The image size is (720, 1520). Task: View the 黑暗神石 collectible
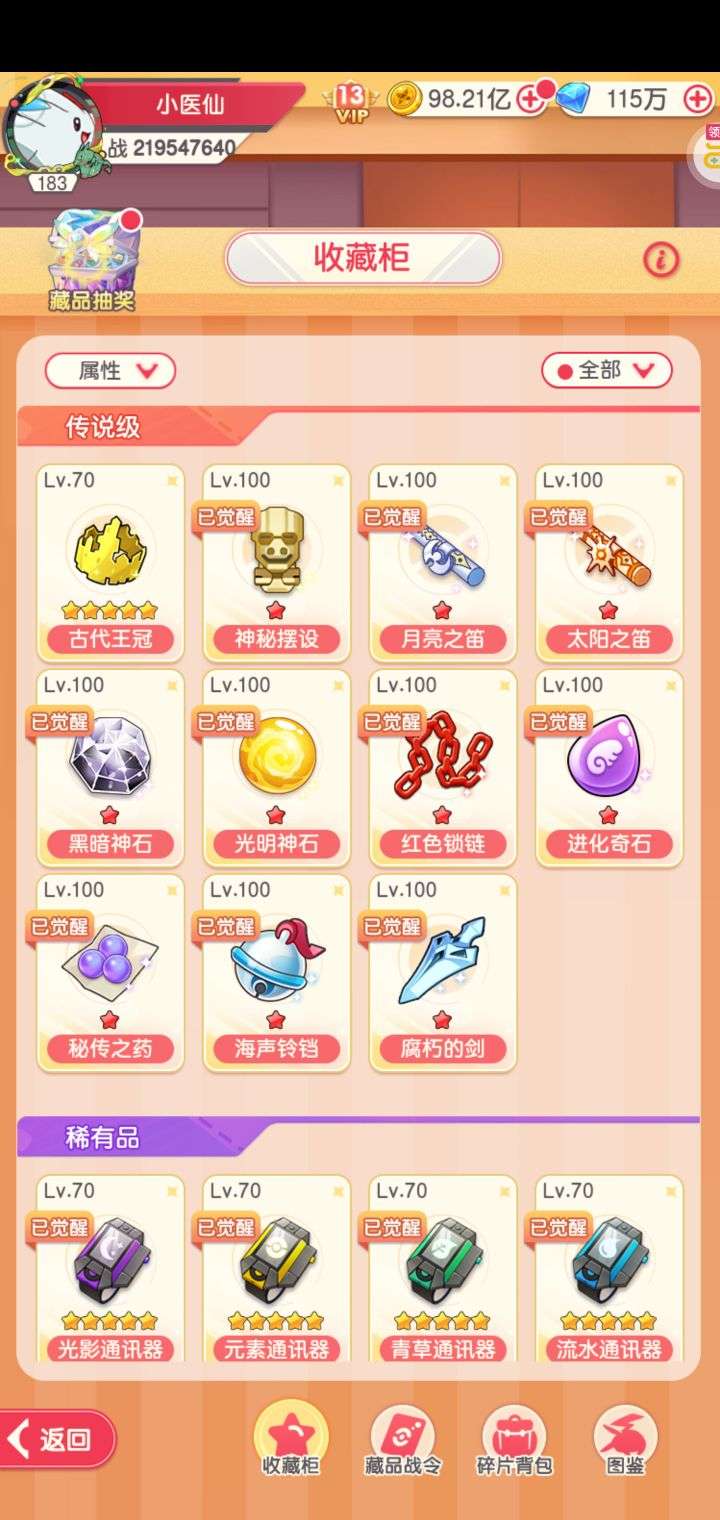(110, 768)
